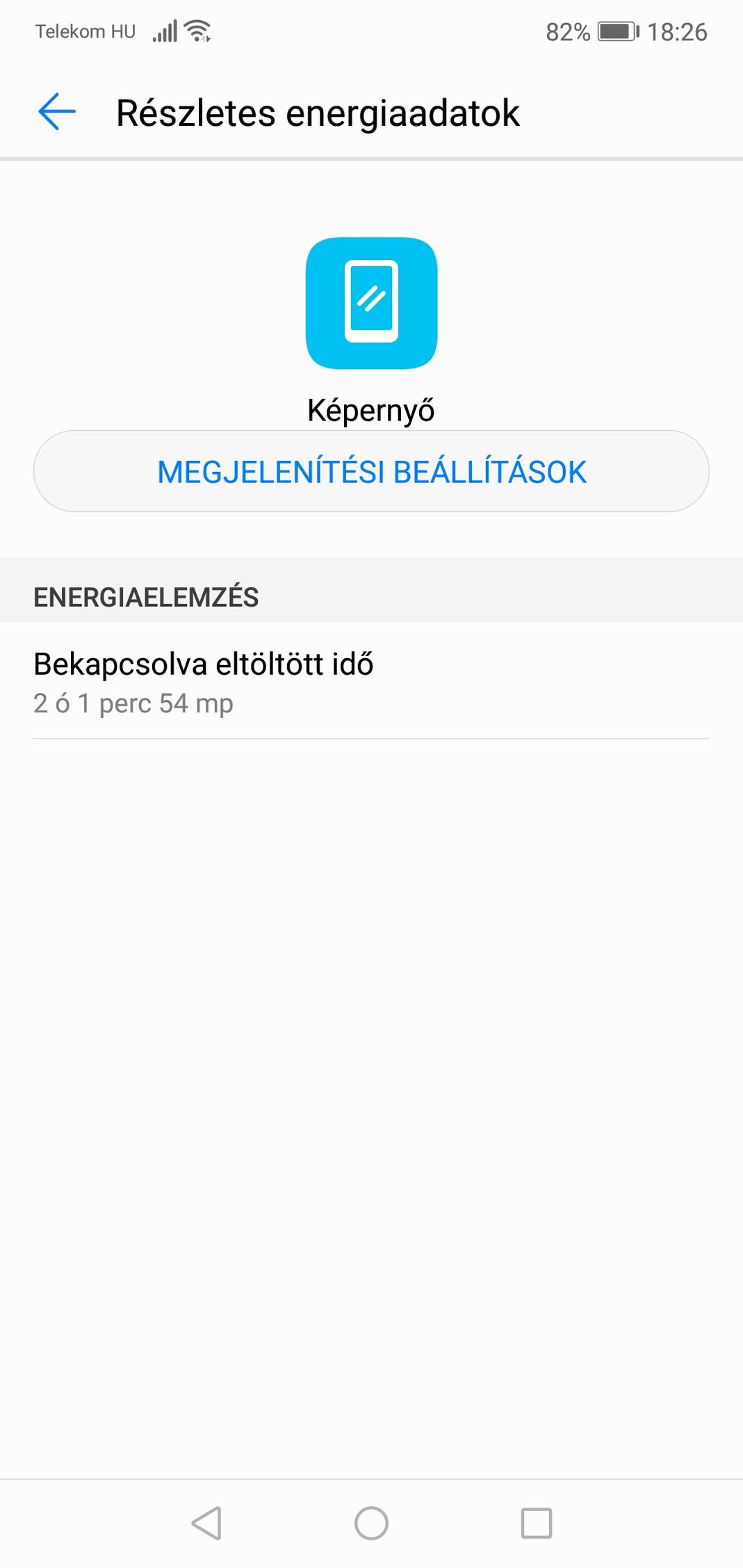Go back with the blue arrow

57,112
